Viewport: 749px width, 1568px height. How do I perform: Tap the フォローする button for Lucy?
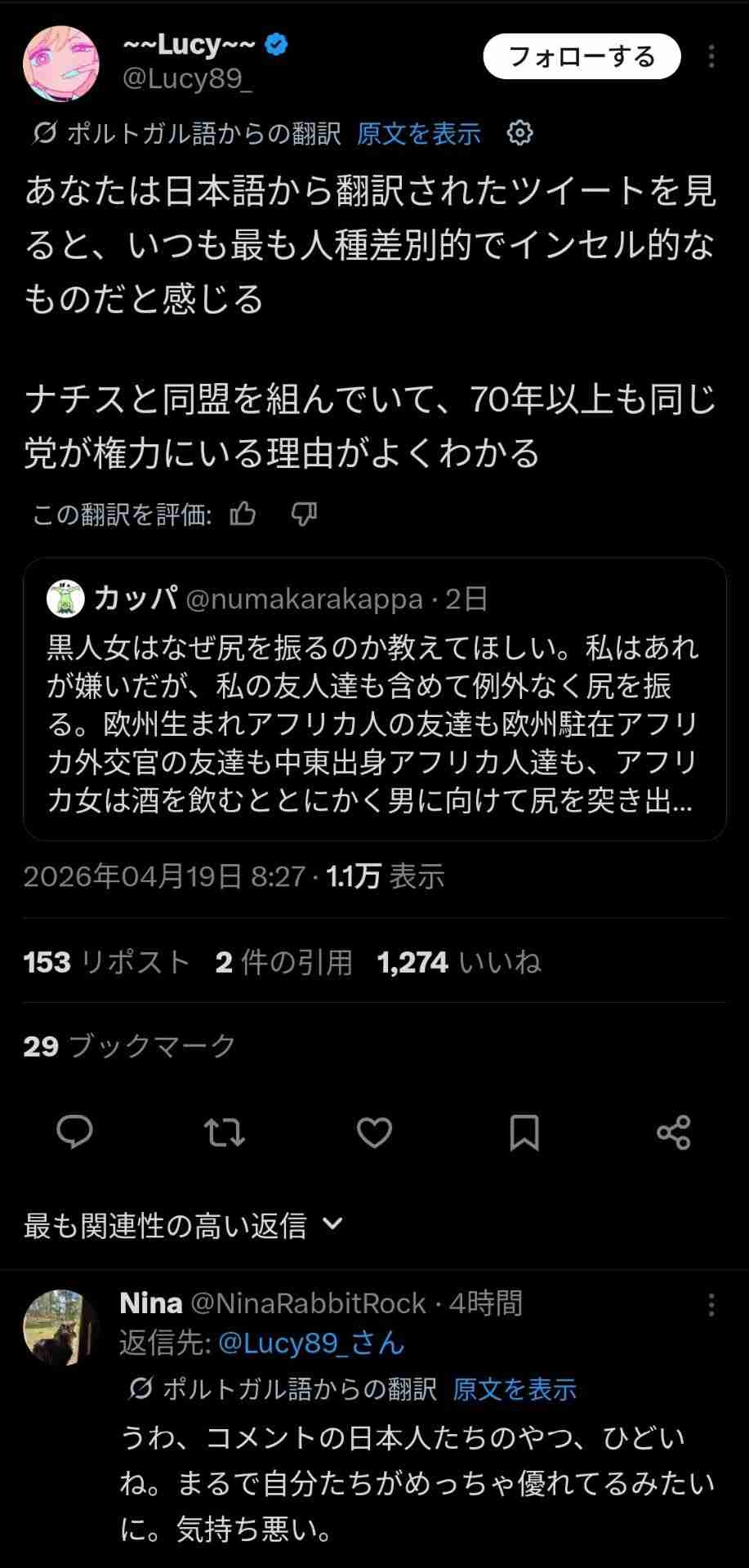click(582, 56)
